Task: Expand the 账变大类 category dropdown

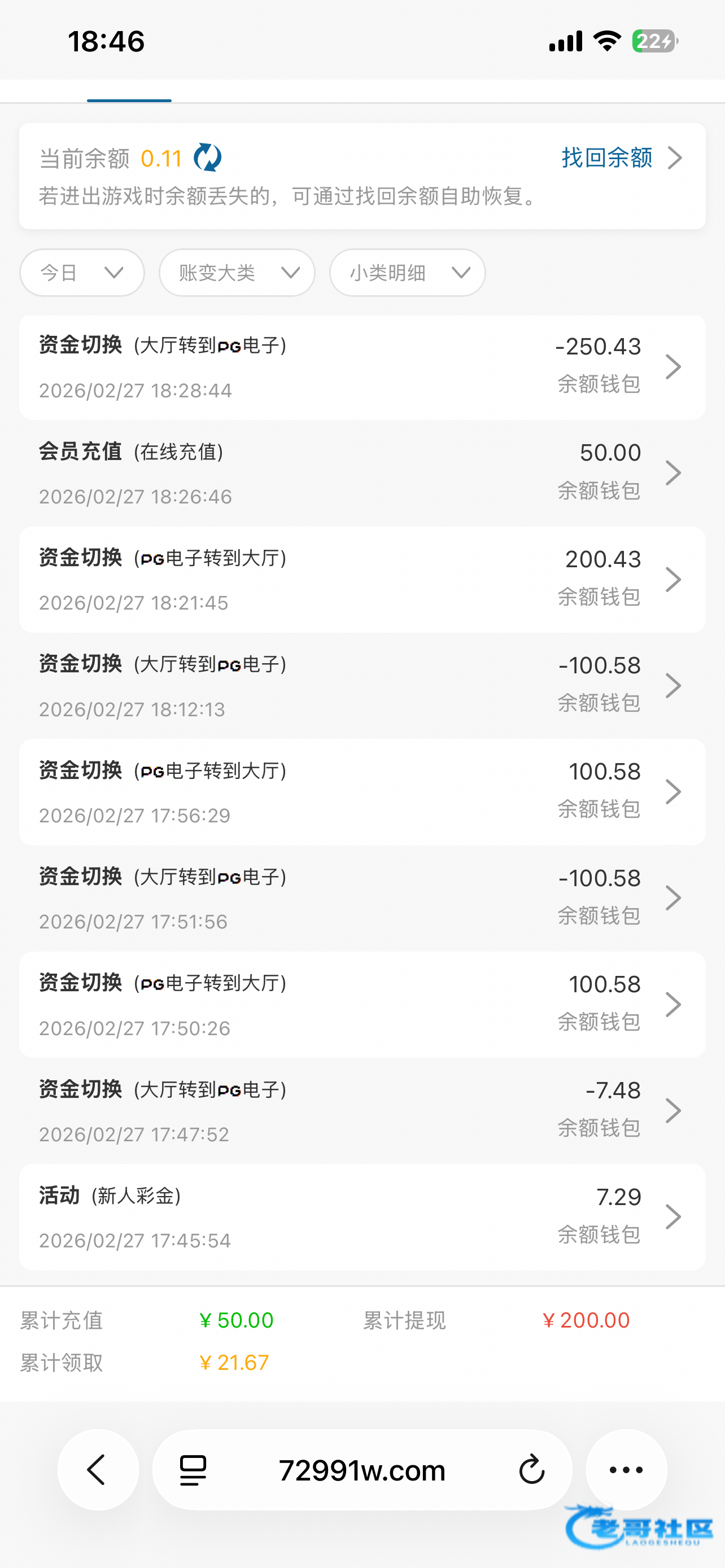Action: click(x=237, y=273)
